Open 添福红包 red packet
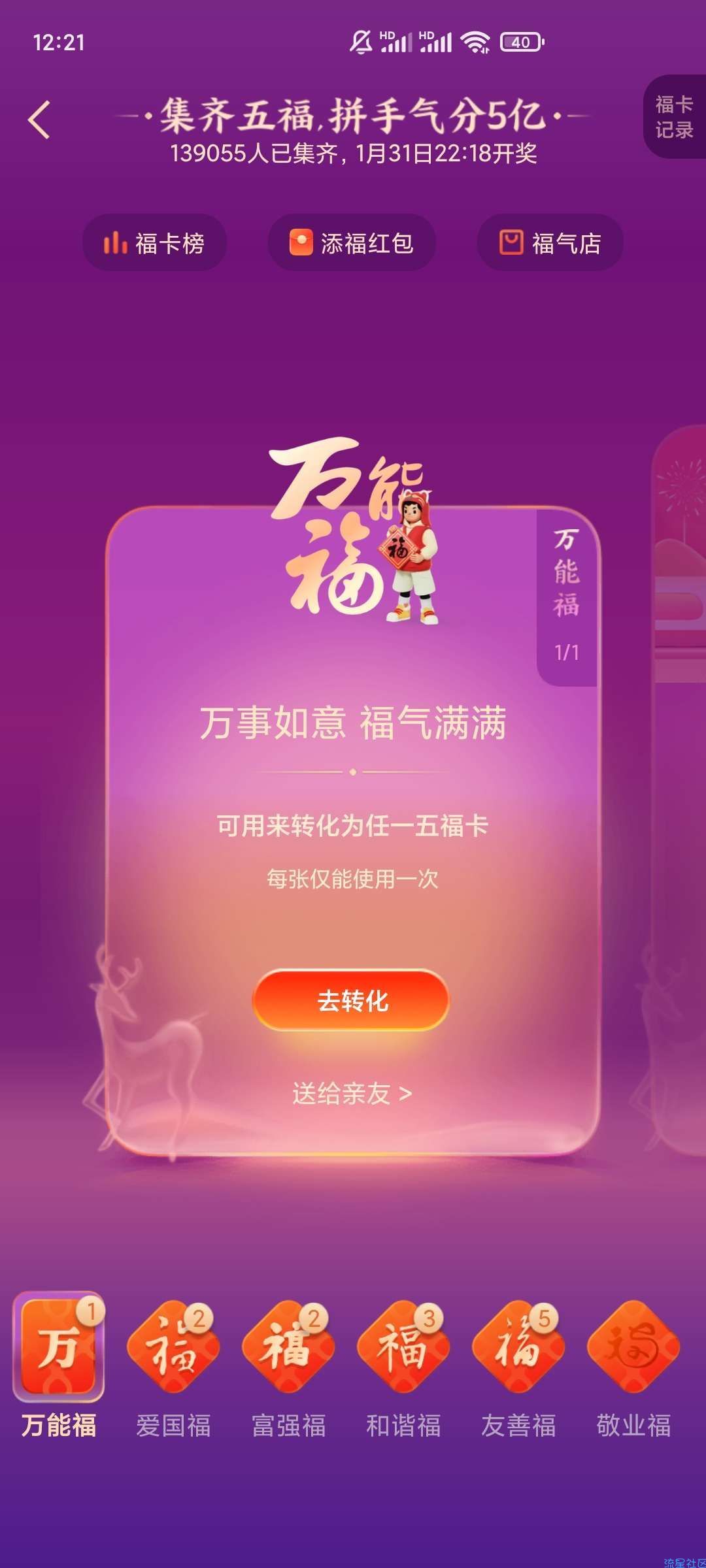This screenshot has height=1568, width=706. click(x=352, y=243)
